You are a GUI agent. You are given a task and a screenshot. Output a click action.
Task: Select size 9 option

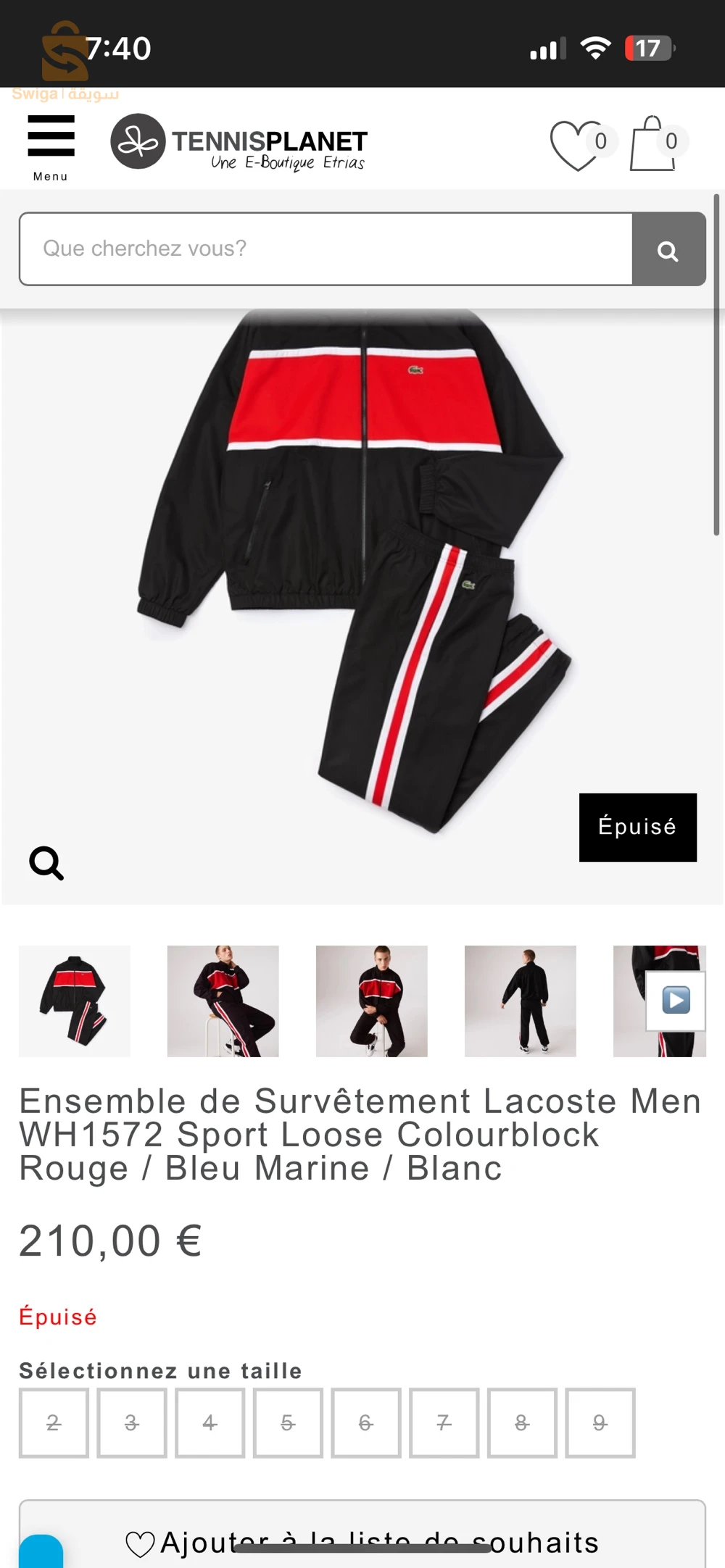[600, 1421]
